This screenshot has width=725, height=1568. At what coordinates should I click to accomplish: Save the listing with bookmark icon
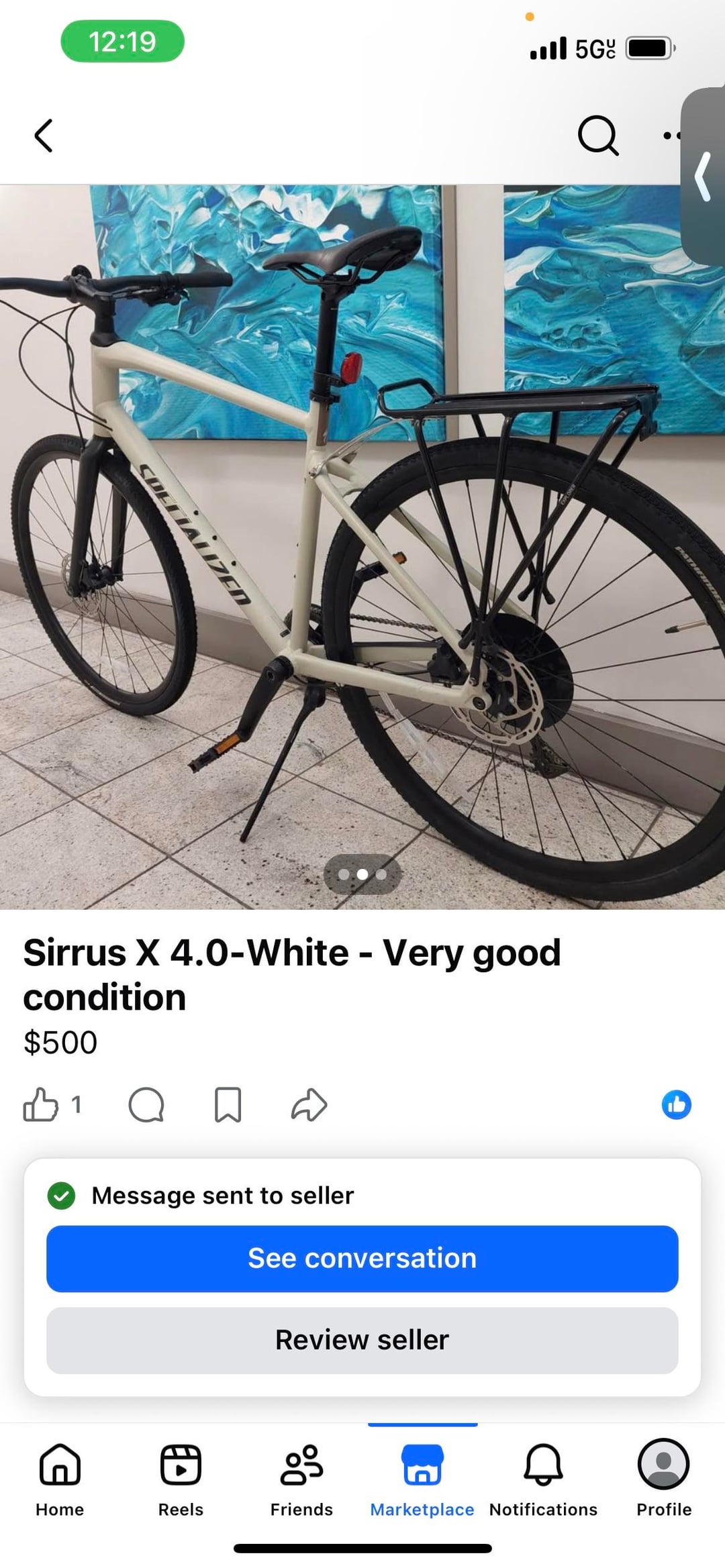(x=228, y=1105)
